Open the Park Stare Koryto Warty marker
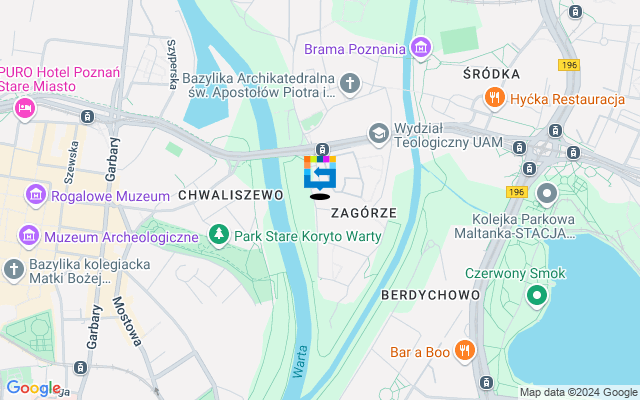This screenshot has width=640, height=400. pyautogui.click(x=218, y=237)
